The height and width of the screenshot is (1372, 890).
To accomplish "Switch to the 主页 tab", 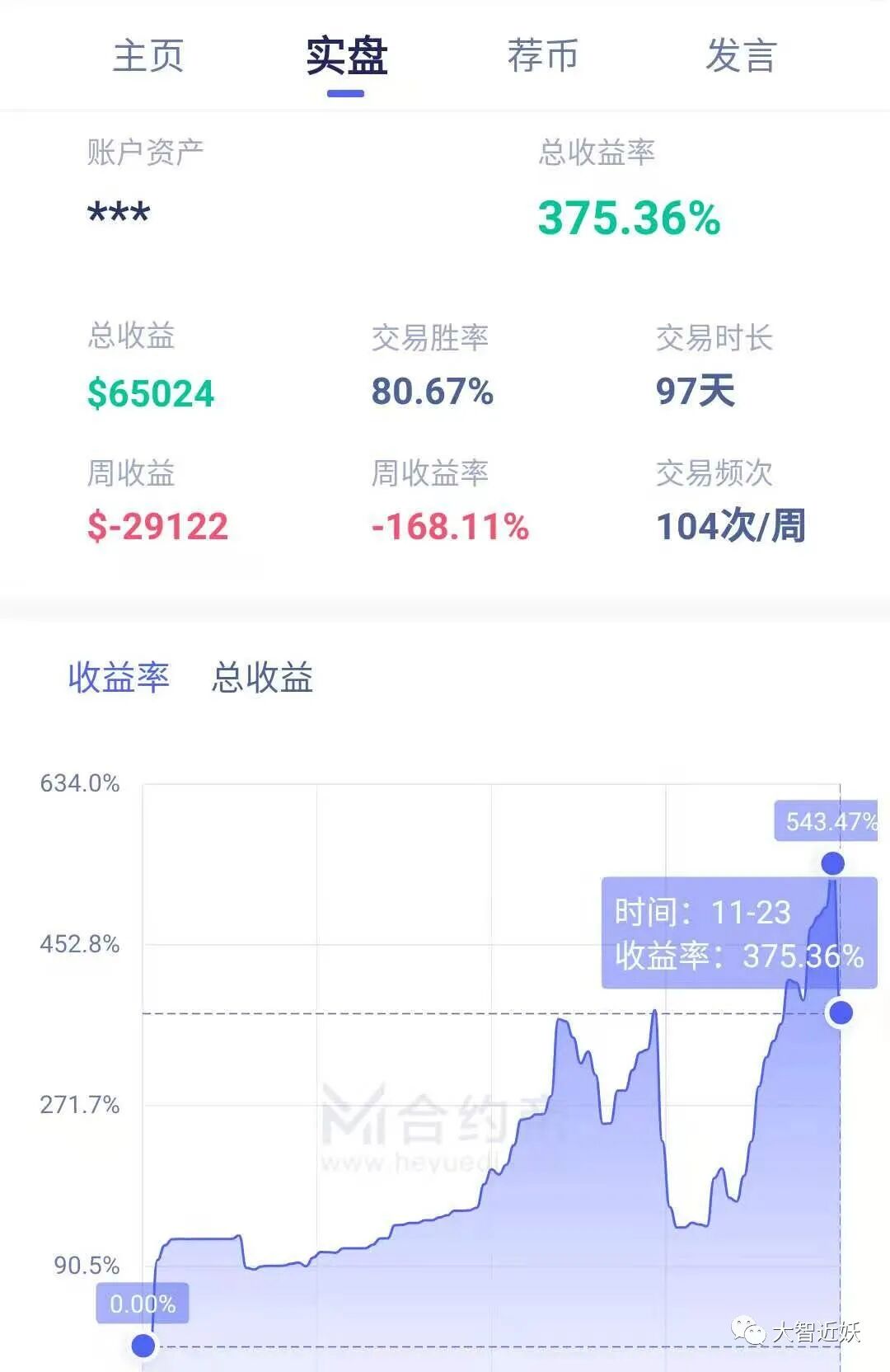I will pos(148,56).
